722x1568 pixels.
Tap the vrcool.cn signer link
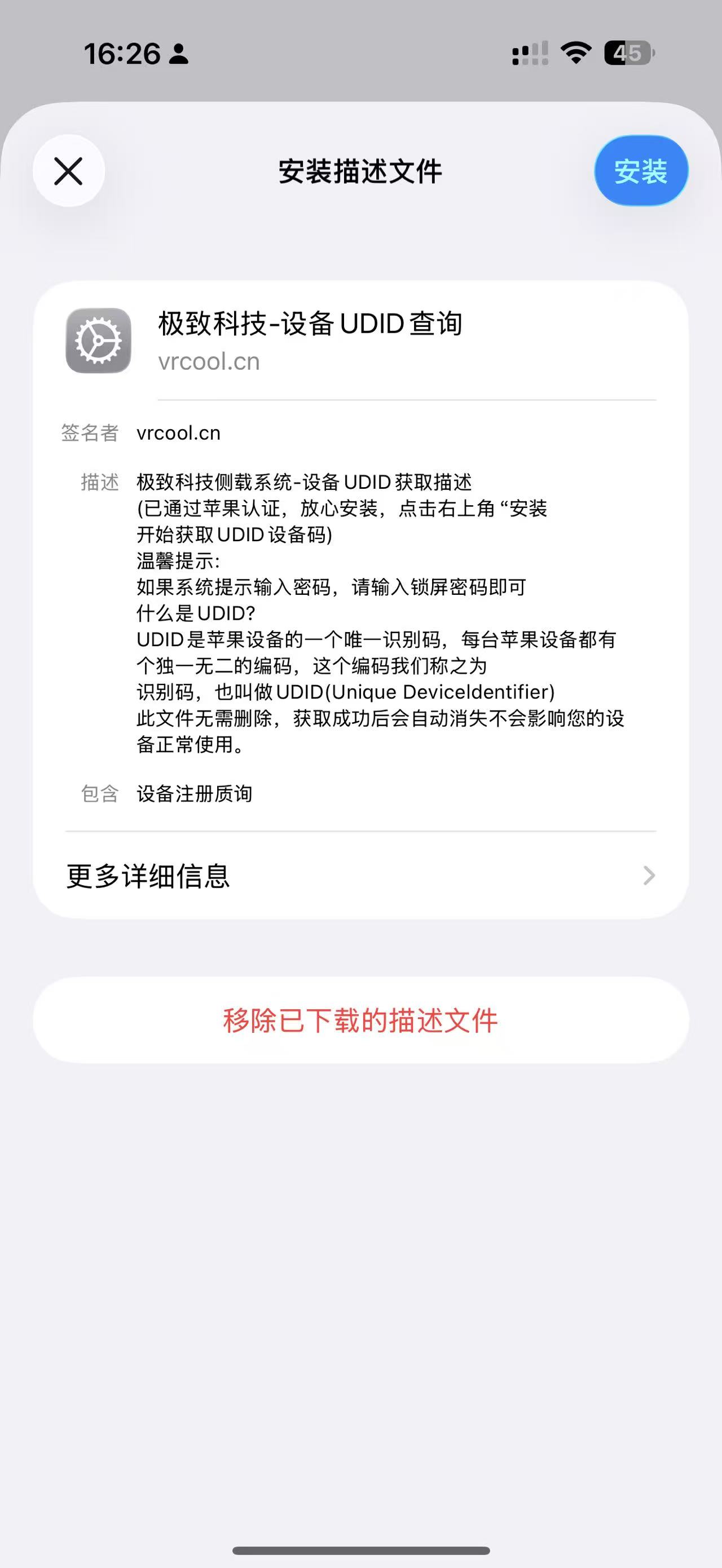pos(178,434)
